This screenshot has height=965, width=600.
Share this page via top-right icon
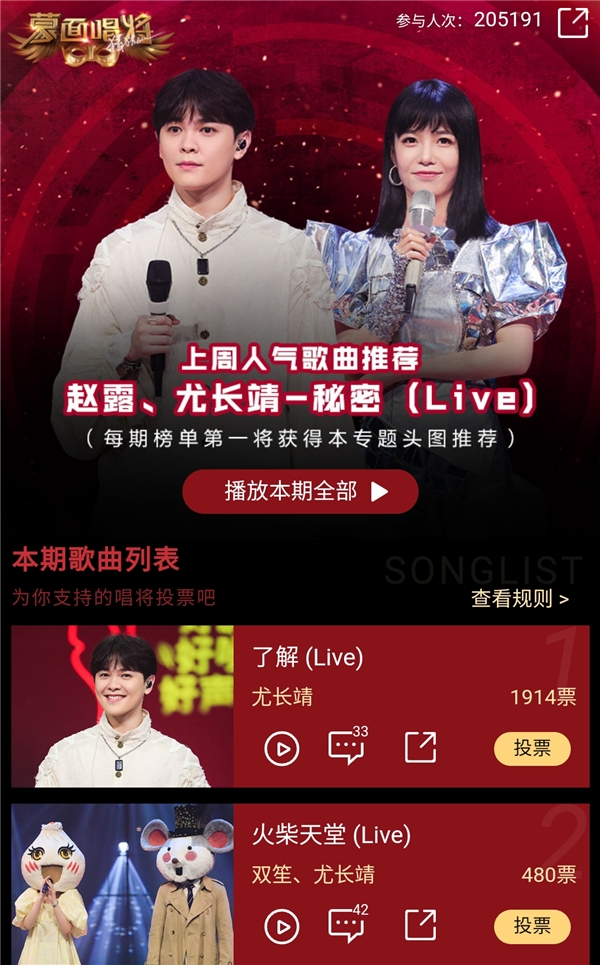573,22
